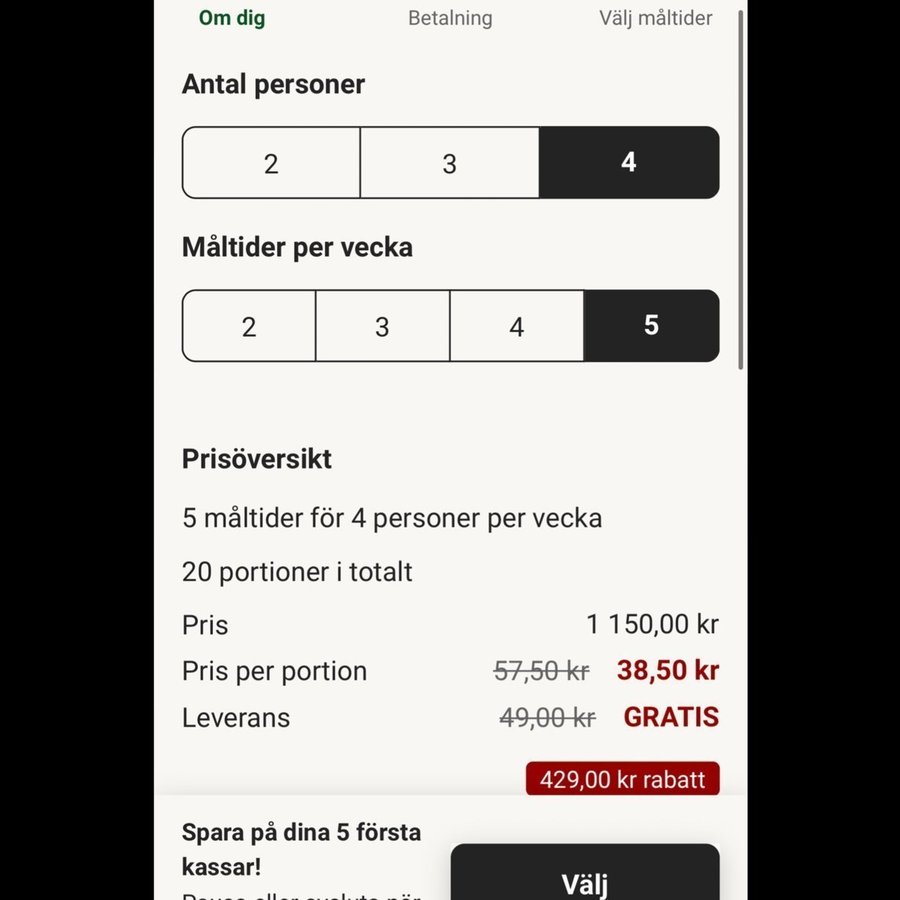Select 4 for Antal personer
Image resolution: width=900 pixels, height=900 pixels.
(x=628, y=163)
